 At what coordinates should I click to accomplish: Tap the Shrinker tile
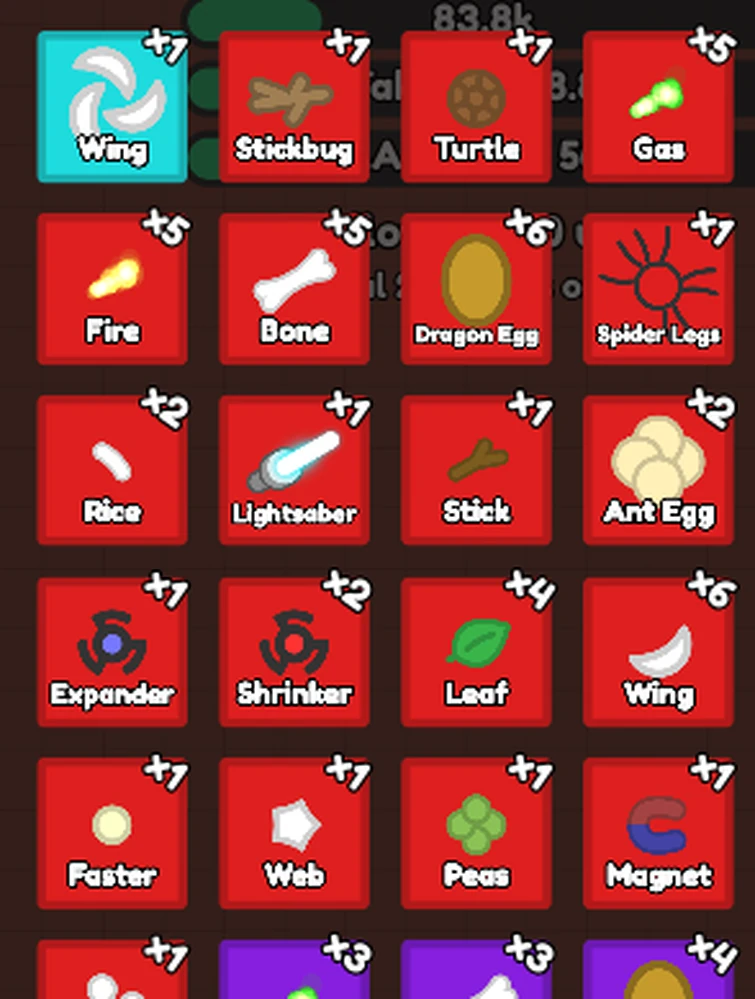coord(294,653)
